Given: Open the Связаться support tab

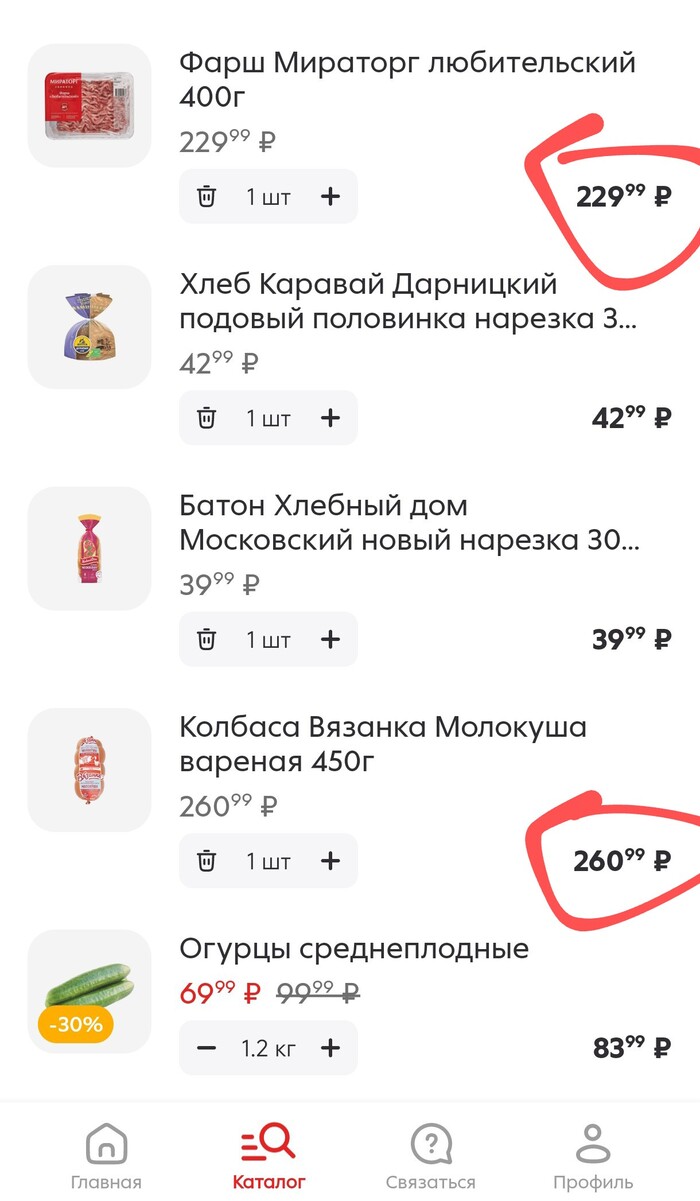Looking at the screenshot, I should (430, 1156).
